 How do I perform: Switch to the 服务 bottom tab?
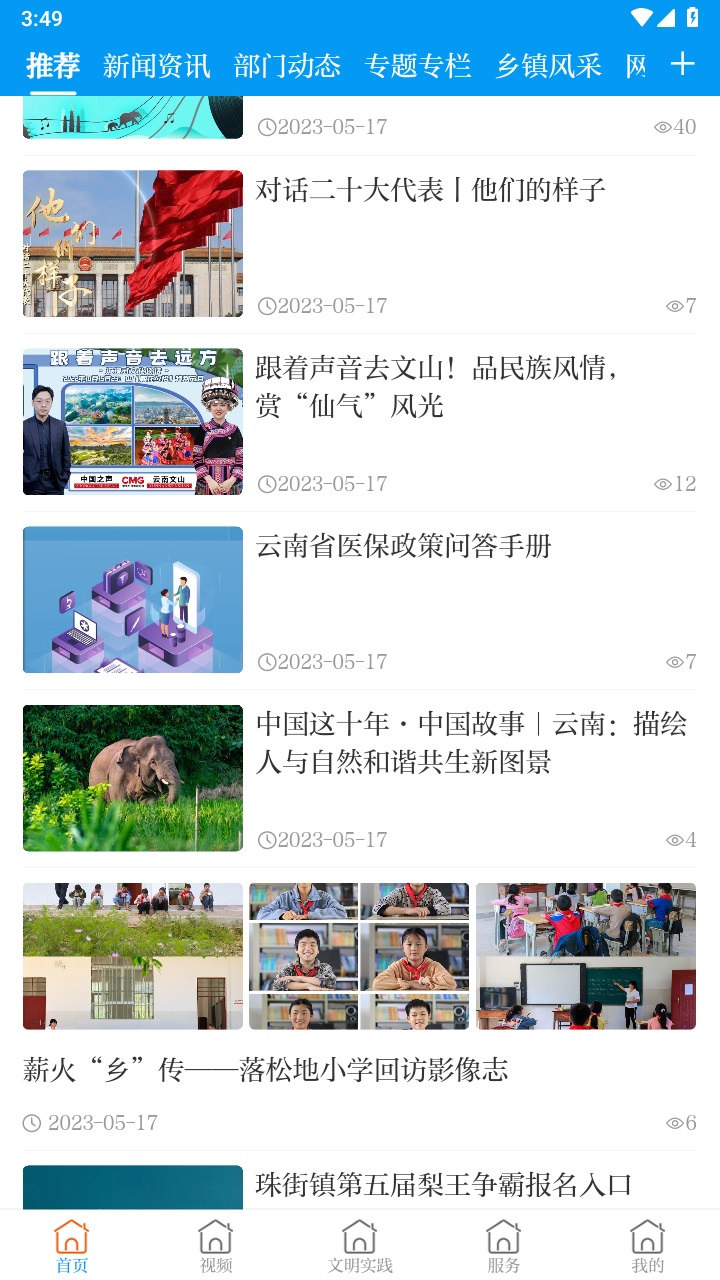click(x=503, y=1245)
